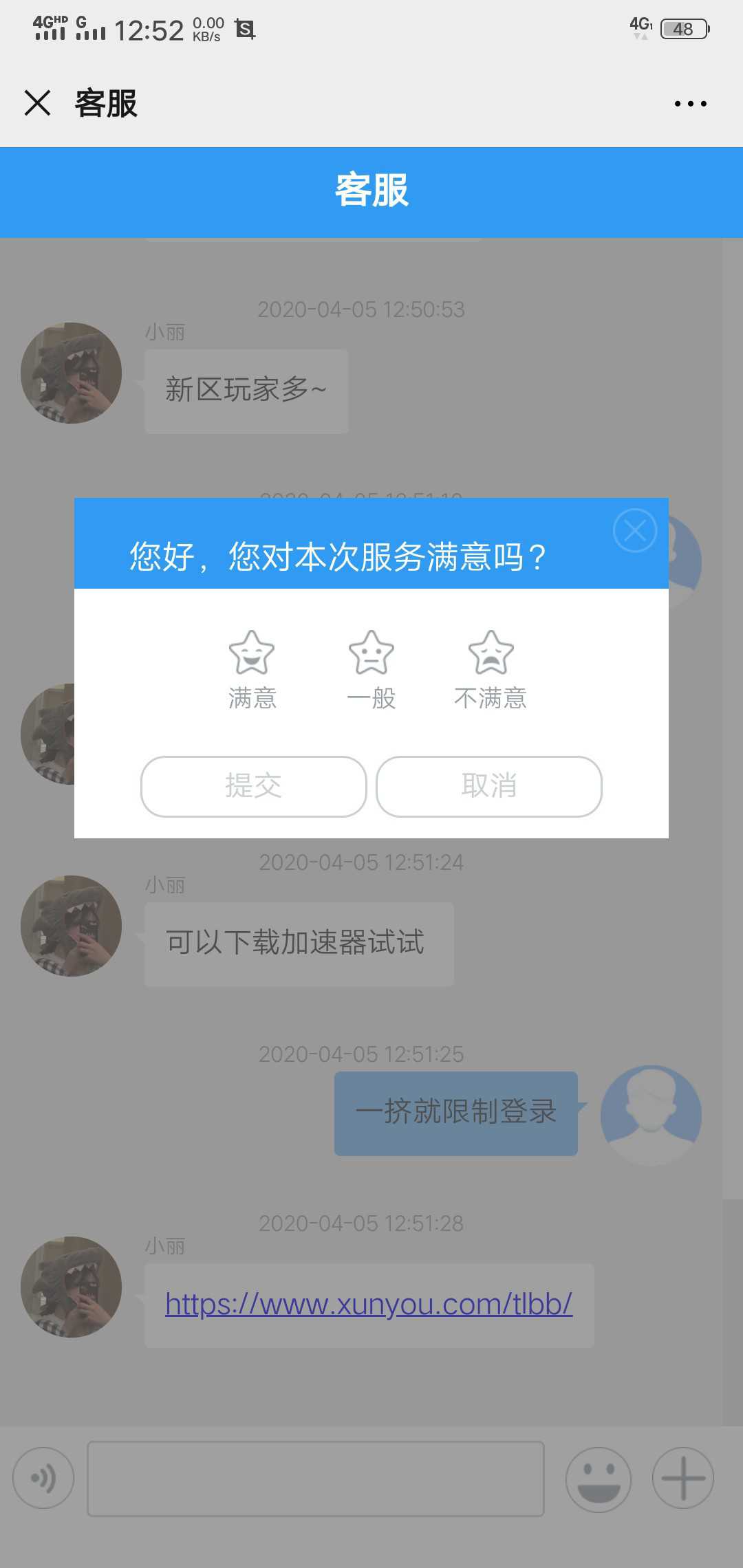
Task: Select the voice input icon
Action: click(43, 1479)
